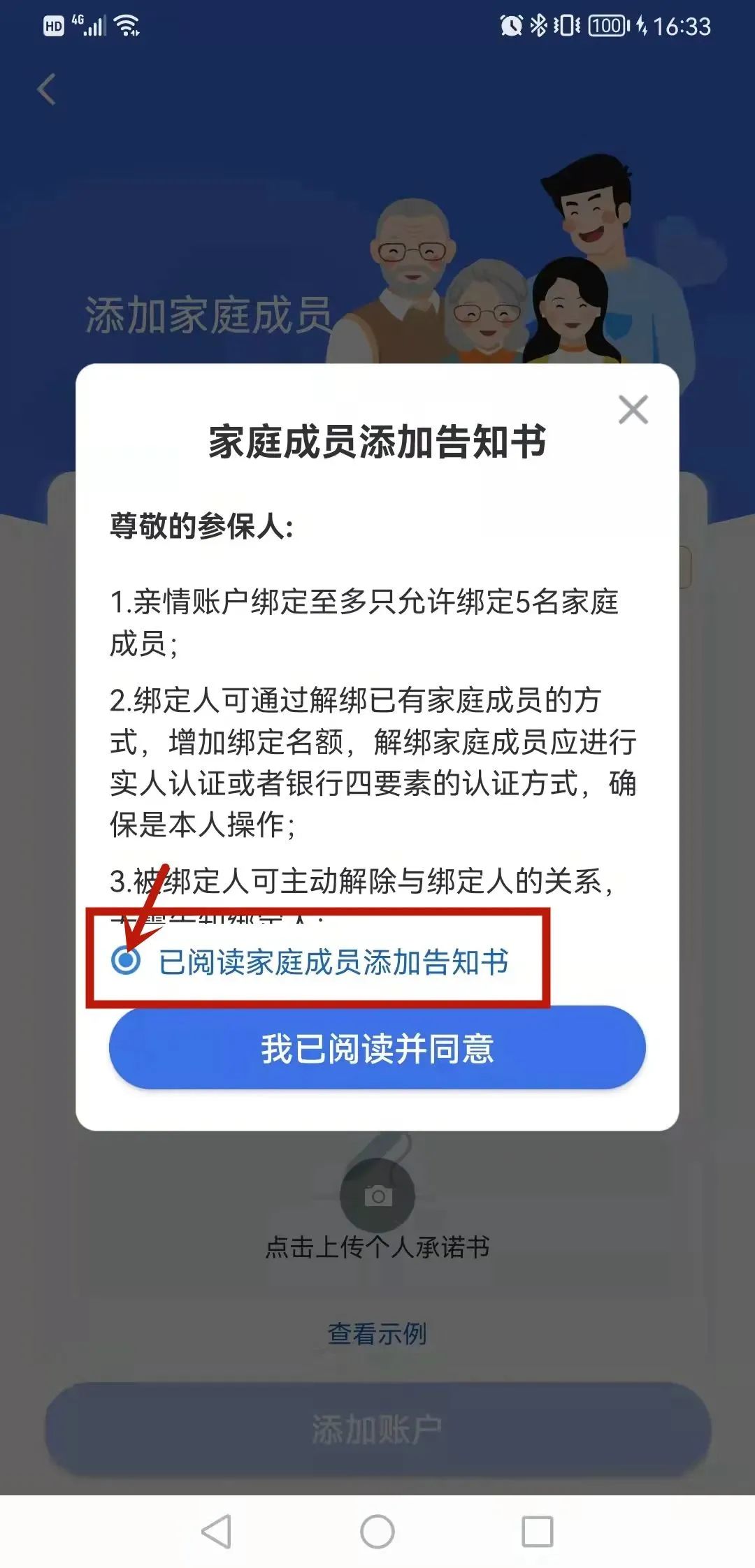Screen dimensions: 755x1568
Task: Select 已阅读家庭成员添加告知书 radio button
Action: [127, 960]
